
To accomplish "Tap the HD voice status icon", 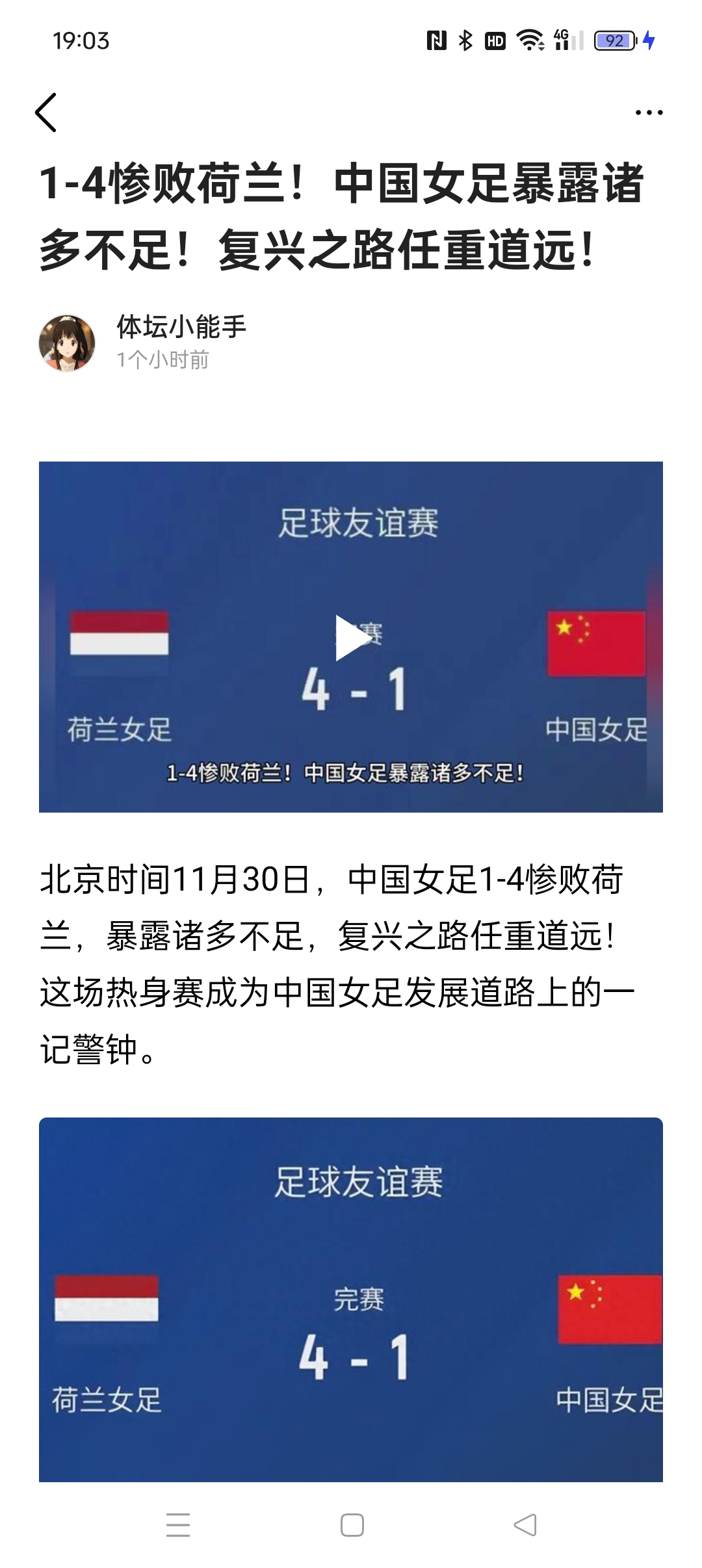I will (497, 40).
